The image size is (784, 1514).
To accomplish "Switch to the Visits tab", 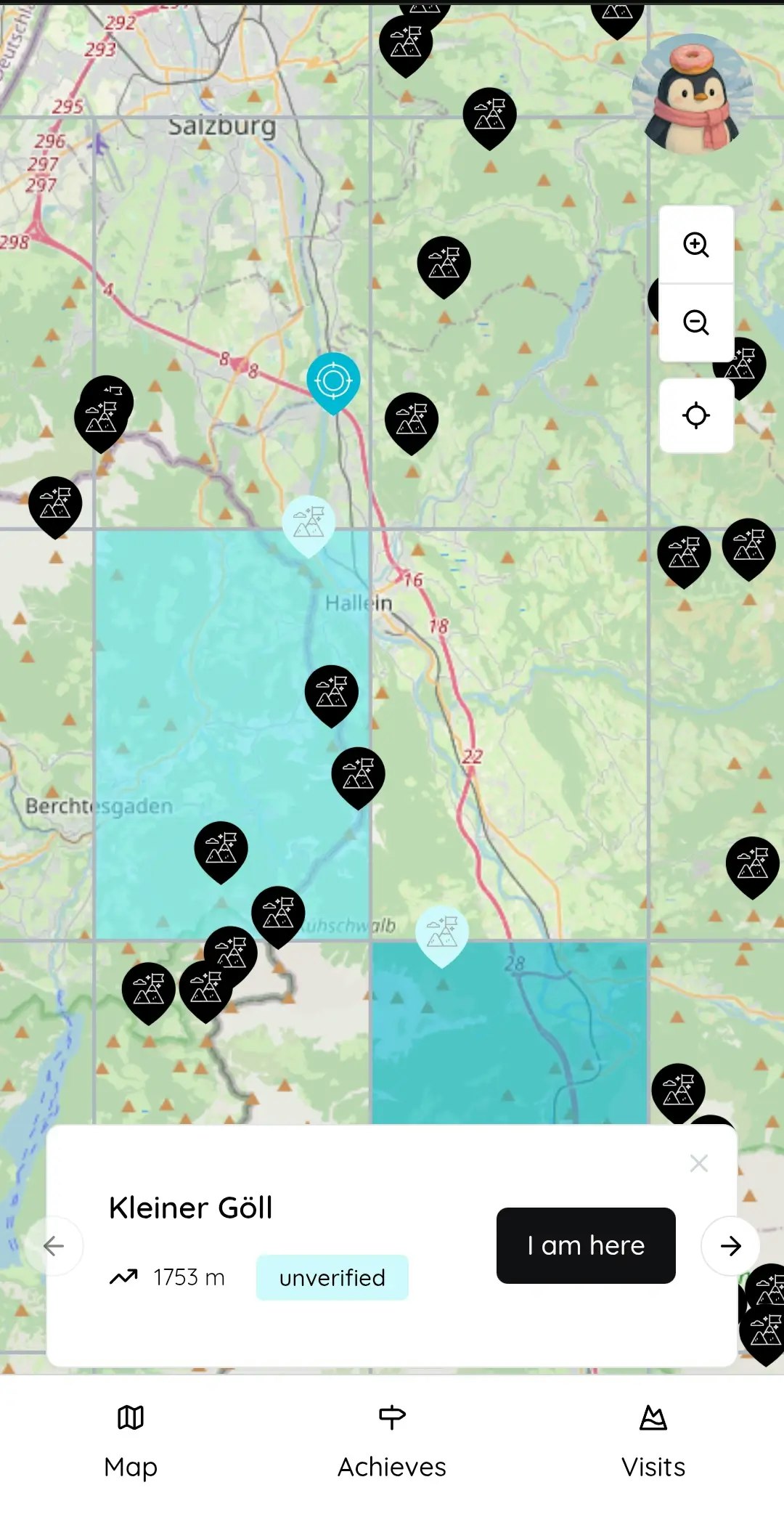I will [x=653, y=1442].
